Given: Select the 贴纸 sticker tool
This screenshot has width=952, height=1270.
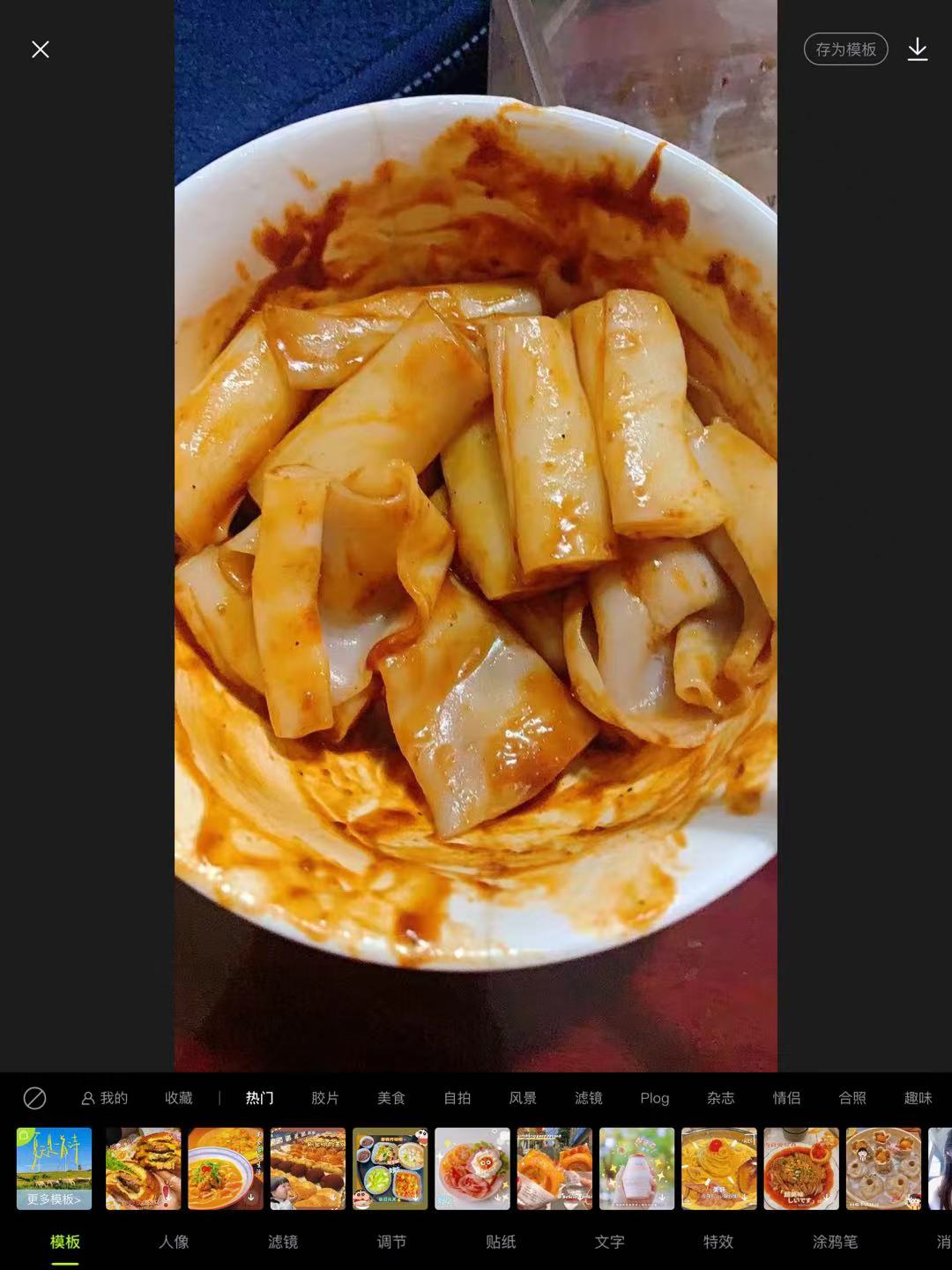Looking at the screenshot, I should pyautogui.click(x=501, y=1242).
